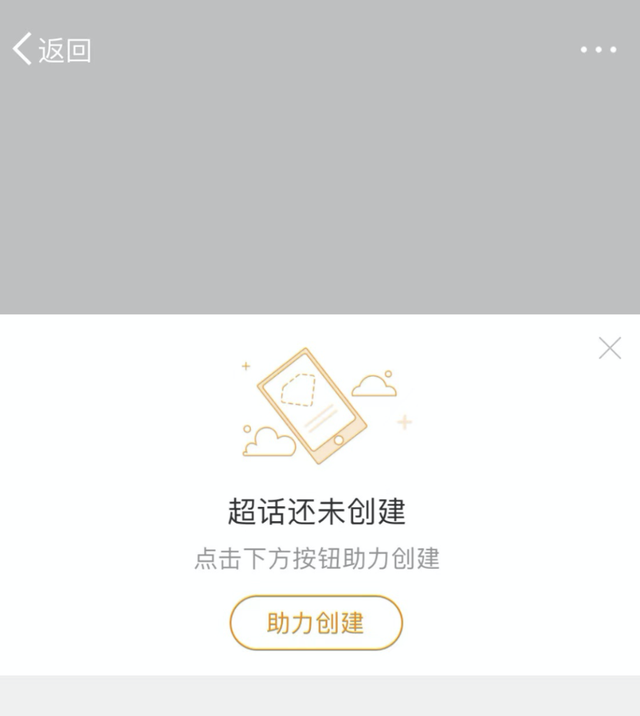This screenshot has width=640, height=716.
Task: Open the three-dot overflow menu
Action: [598, 49]
